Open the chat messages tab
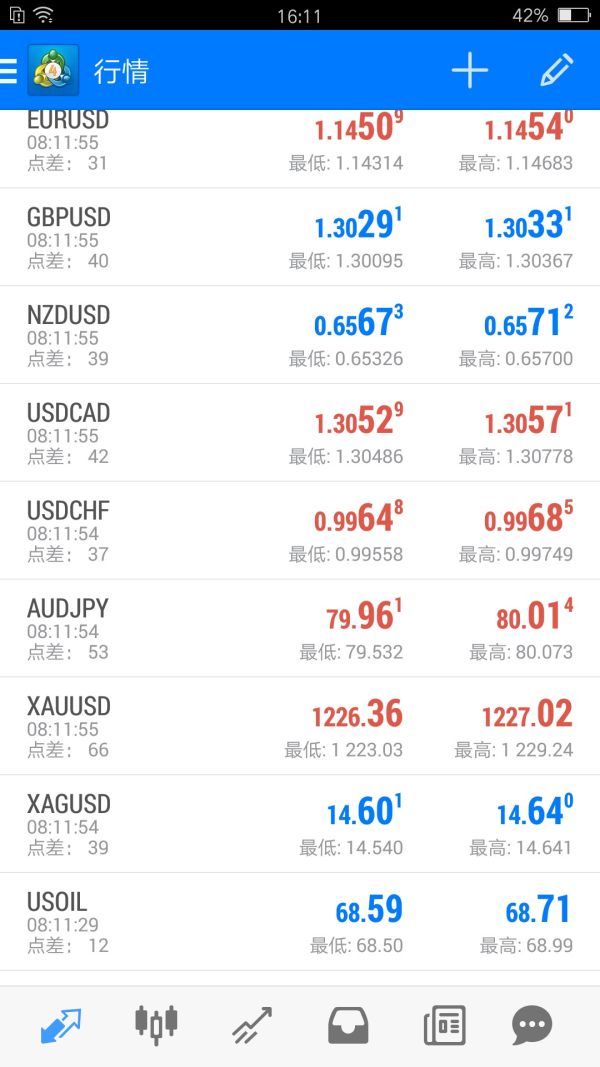Screen dimensions: 600x1067 (532, 1025)
